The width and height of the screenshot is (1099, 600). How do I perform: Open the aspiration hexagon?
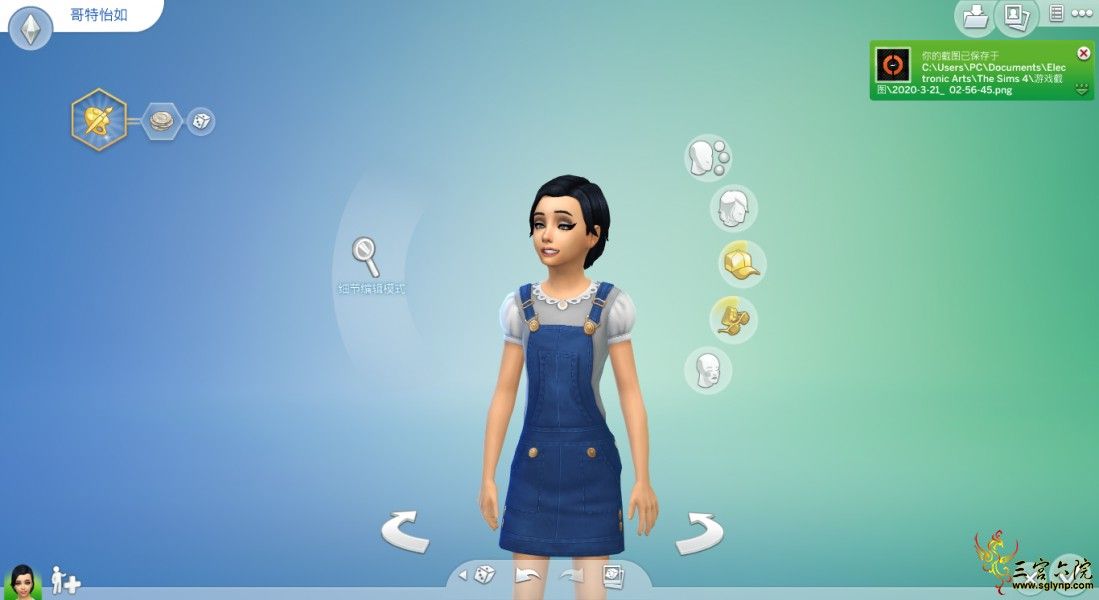tap(98, 120)
